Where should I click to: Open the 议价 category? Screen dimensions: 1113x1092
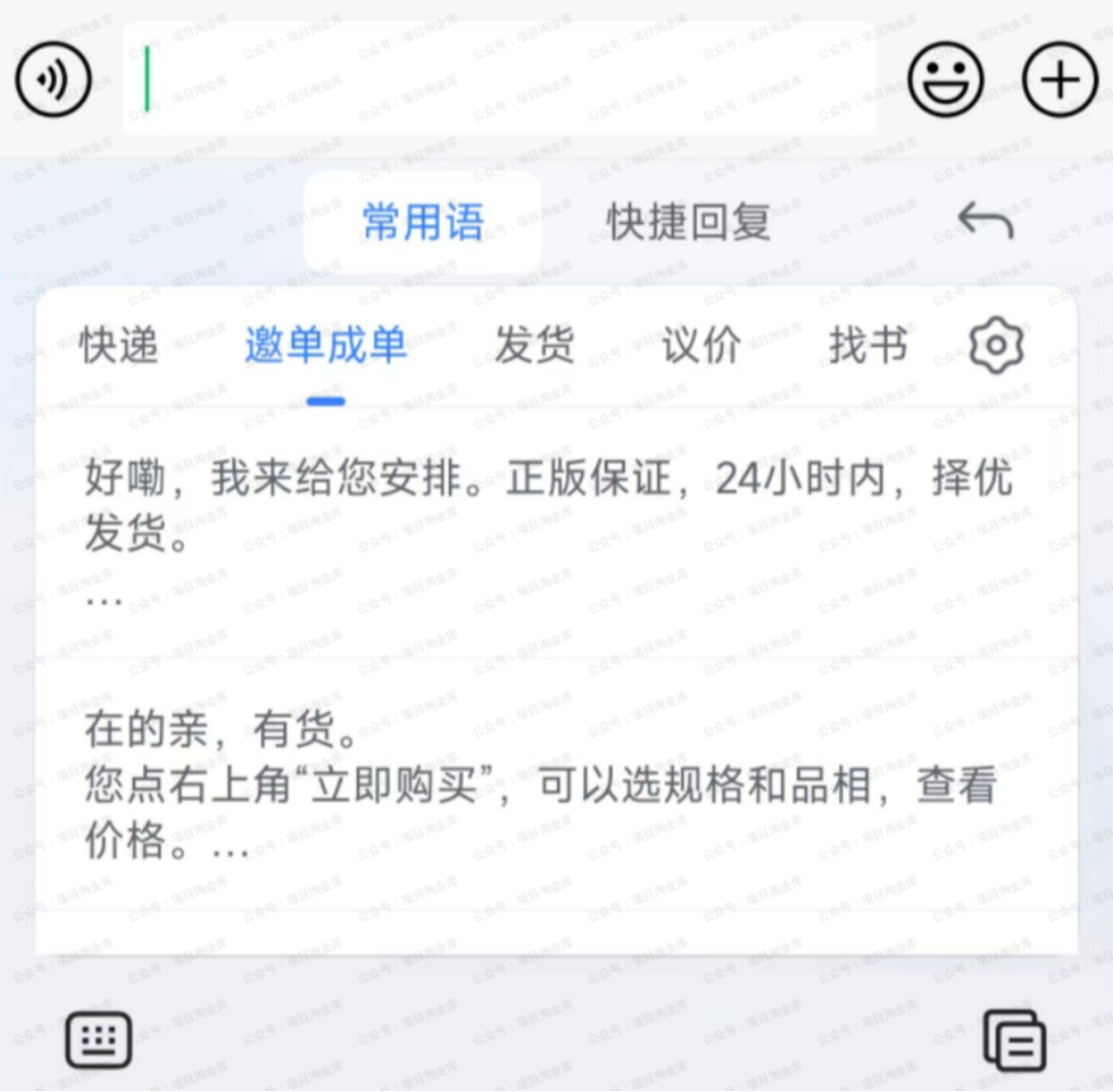click(x=701, y=345)
